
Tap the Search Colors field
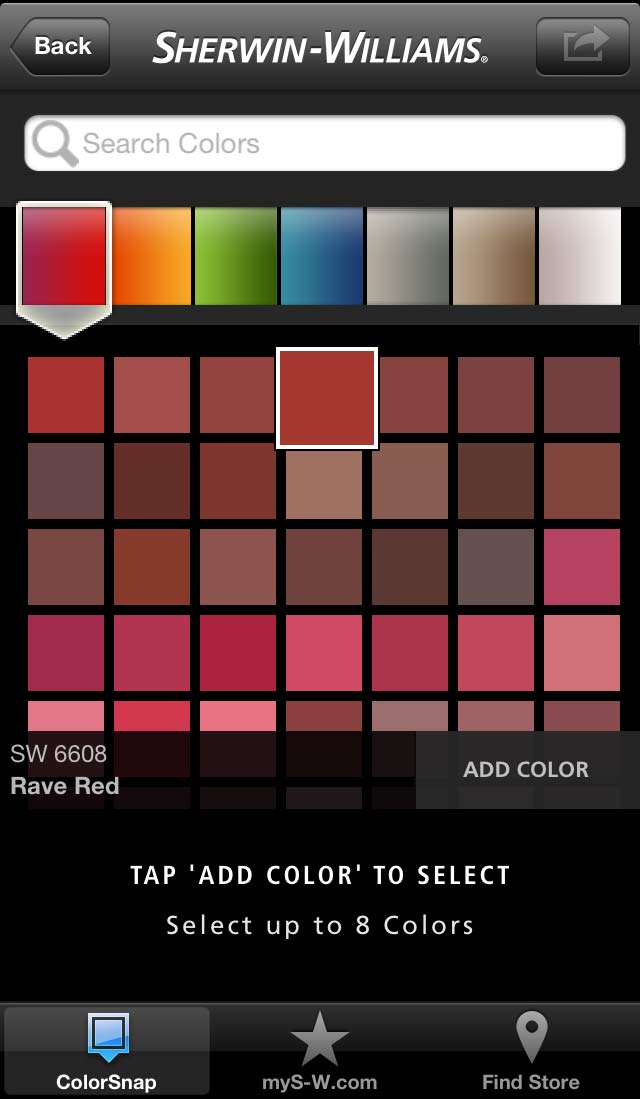coord(325,144)
